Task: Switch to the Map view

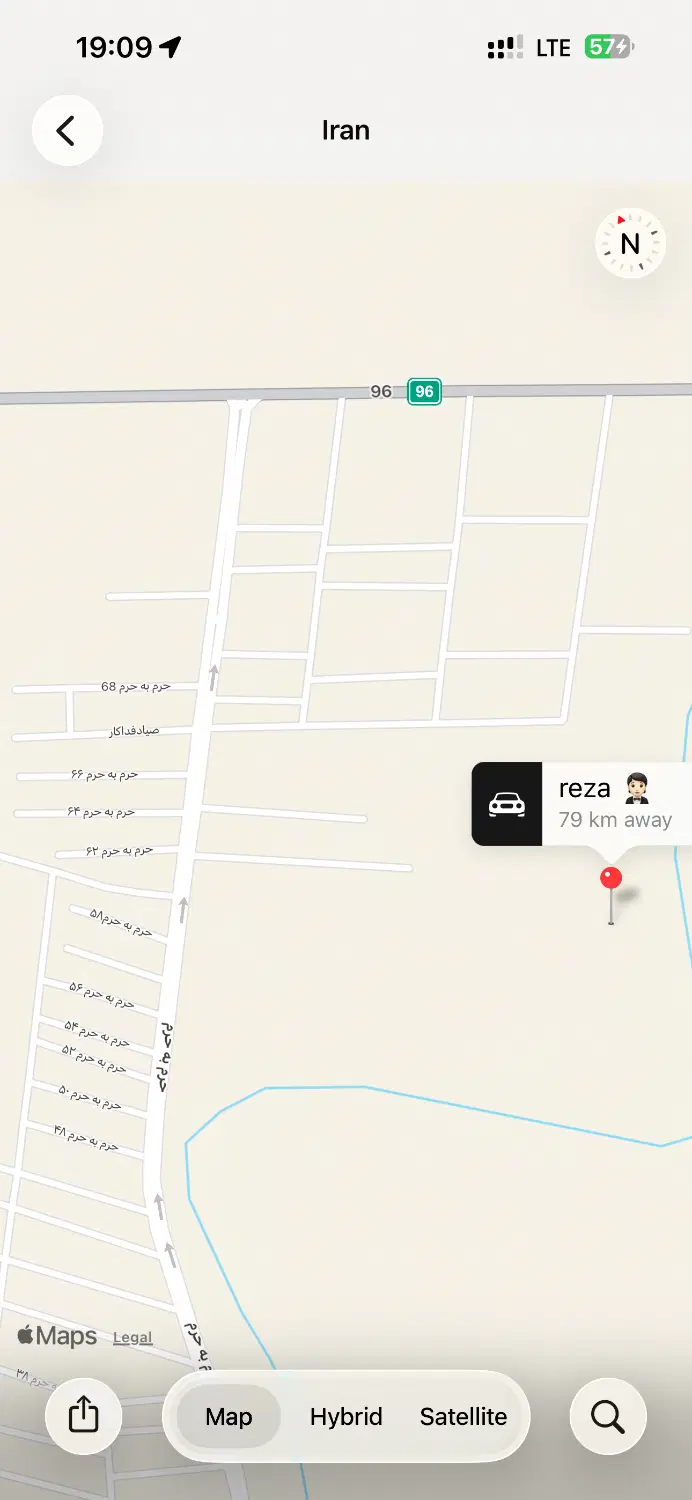Action: (x=229, y=1417)
